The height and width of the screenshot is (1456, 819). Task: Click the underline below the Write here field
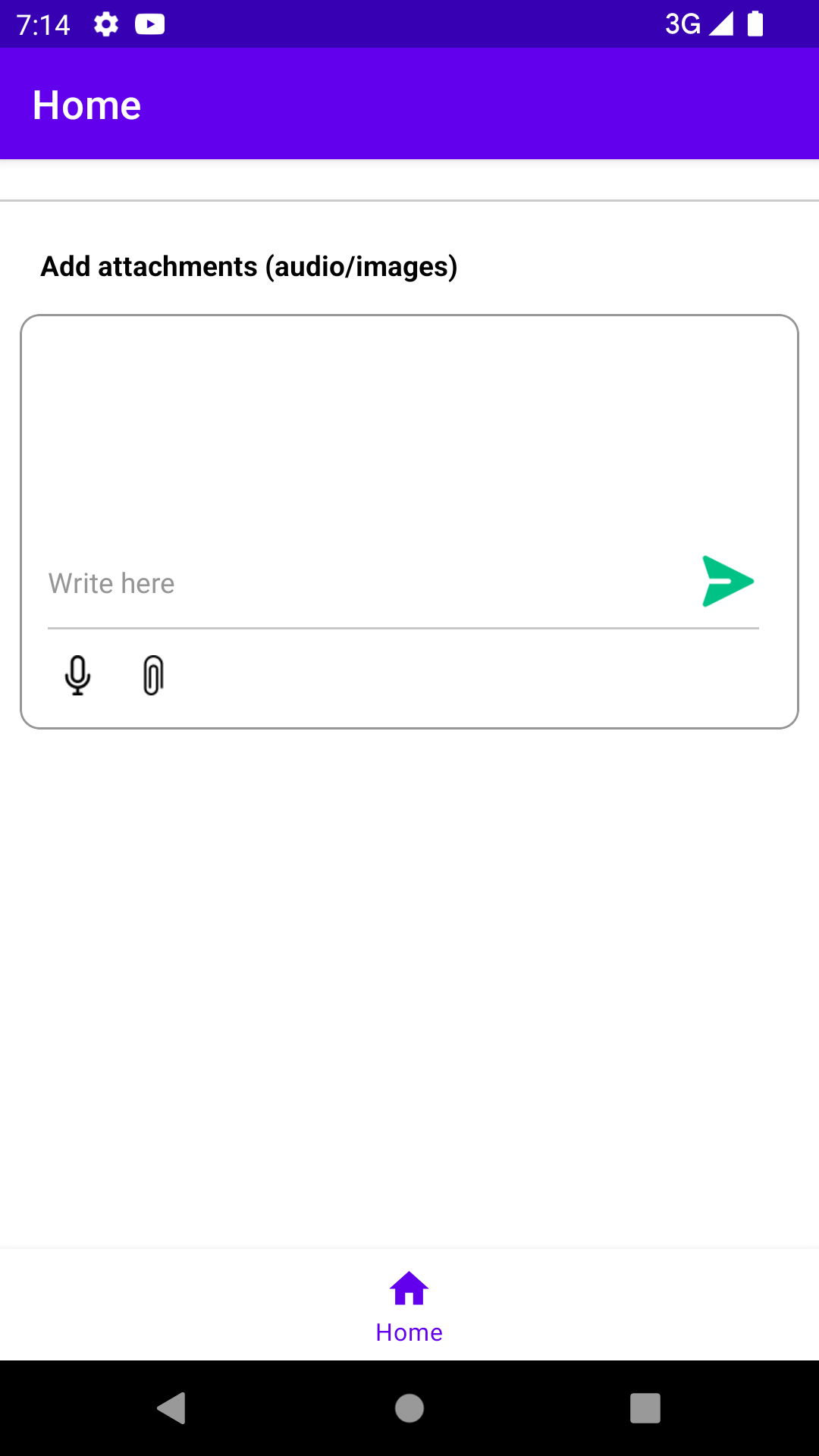pos(403,627)
